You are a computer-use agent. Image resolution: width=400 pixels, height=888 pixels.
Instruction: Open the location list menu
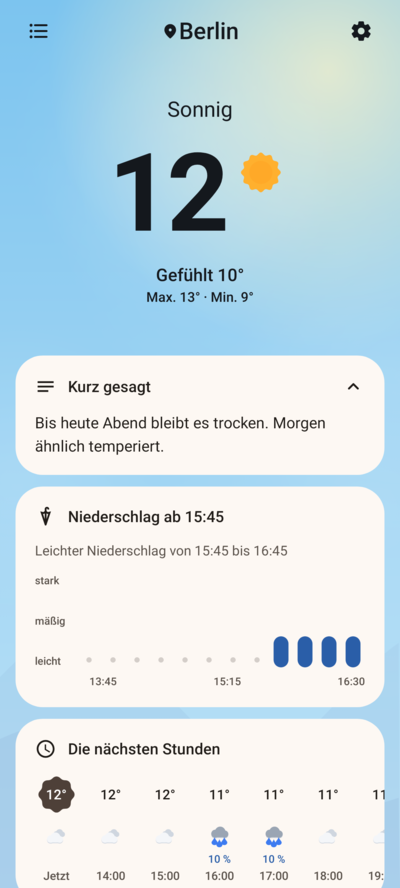[39, 31]
